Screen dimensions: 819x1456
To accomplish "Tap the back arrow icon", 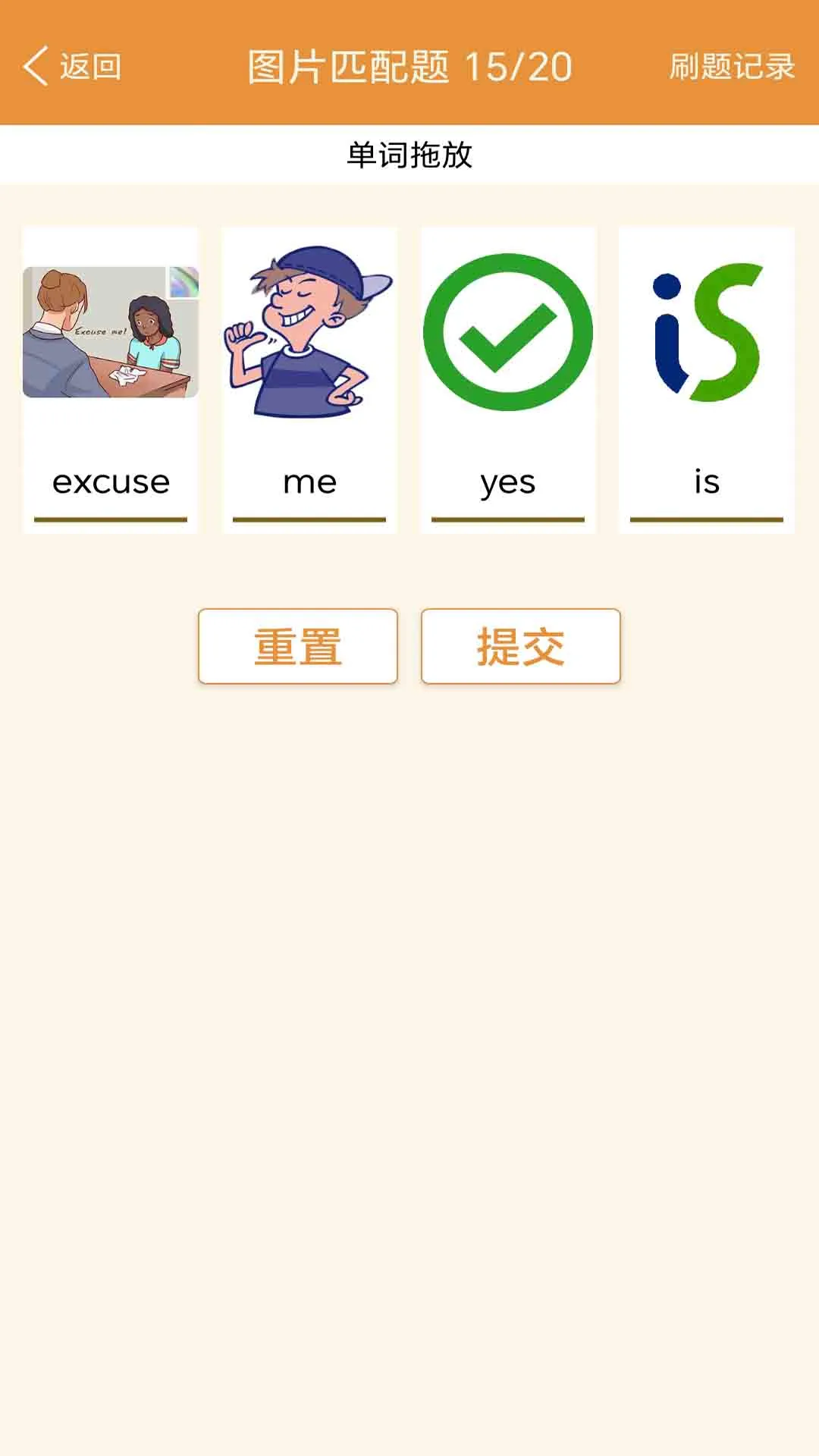I will click(x=36, y=67).
